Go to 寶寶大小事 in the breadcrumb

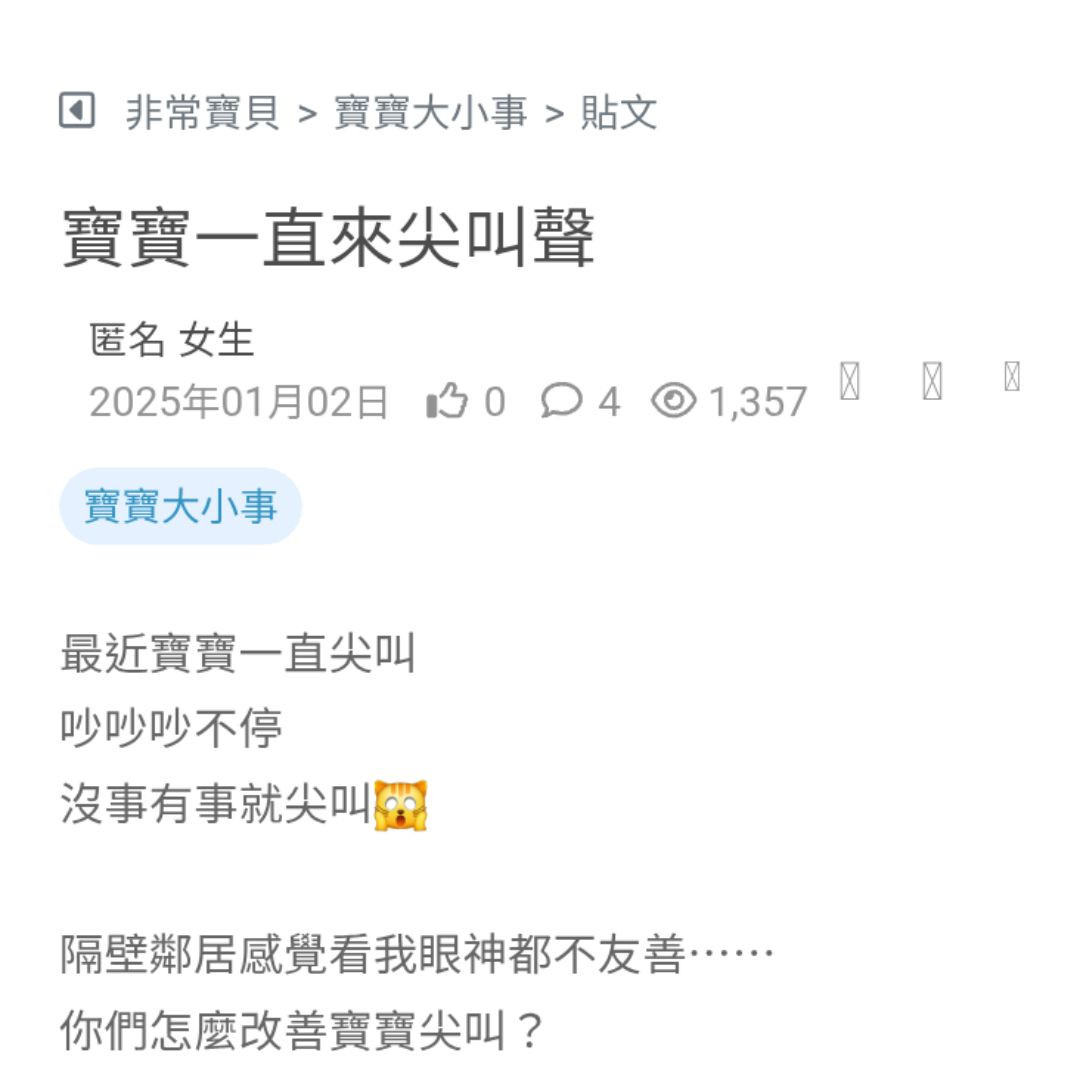pos(430,112)
